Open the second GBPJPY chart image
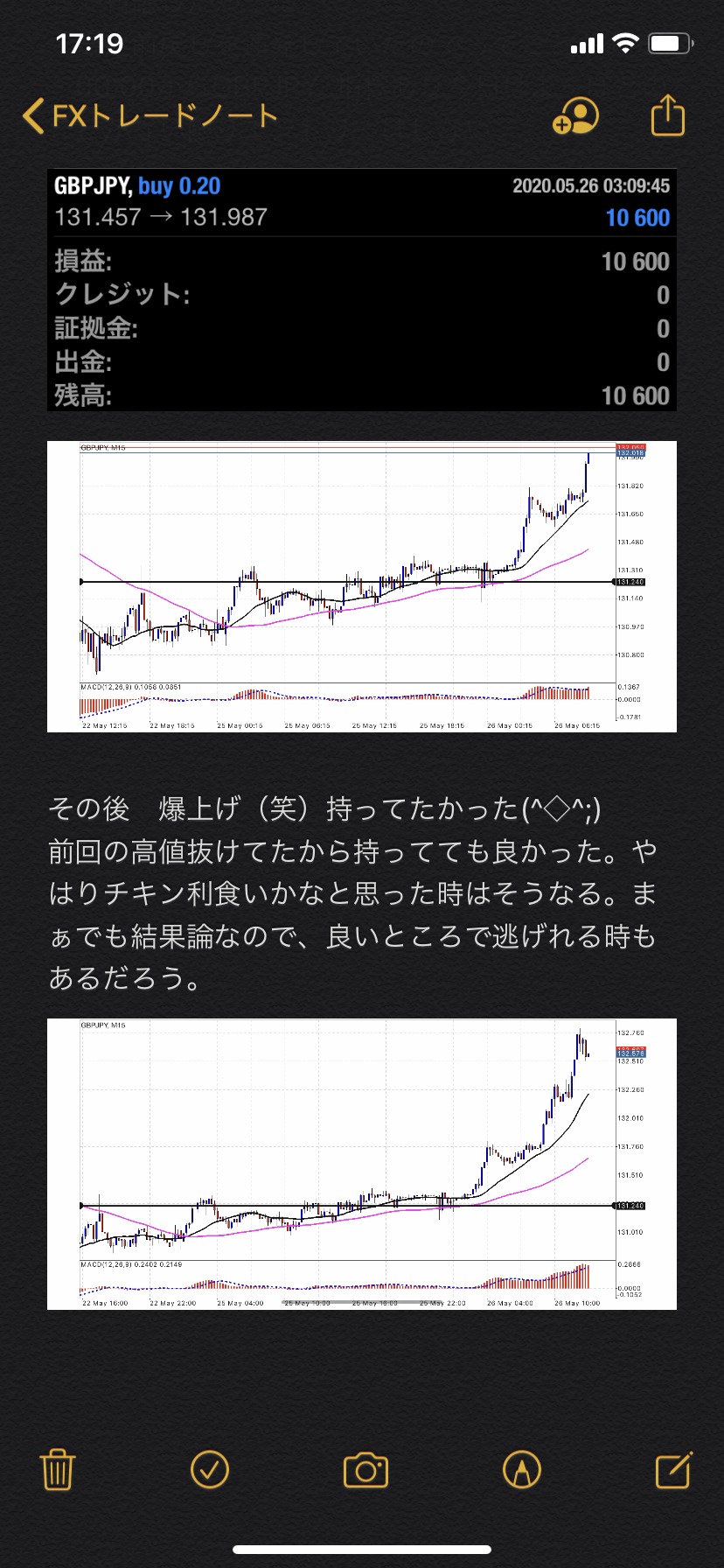 (362, 1164)
